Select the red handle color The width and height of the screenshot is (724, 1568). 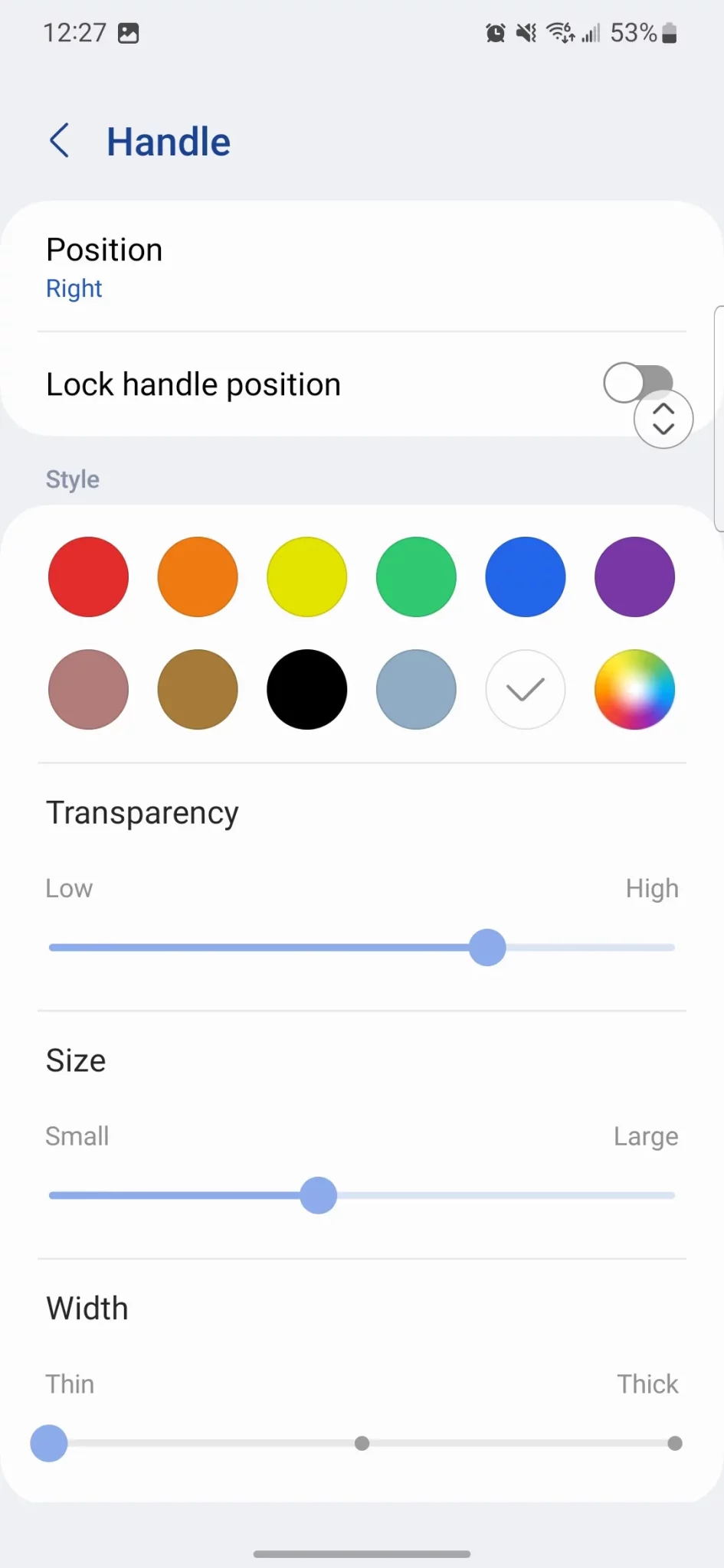pos(88,577)
